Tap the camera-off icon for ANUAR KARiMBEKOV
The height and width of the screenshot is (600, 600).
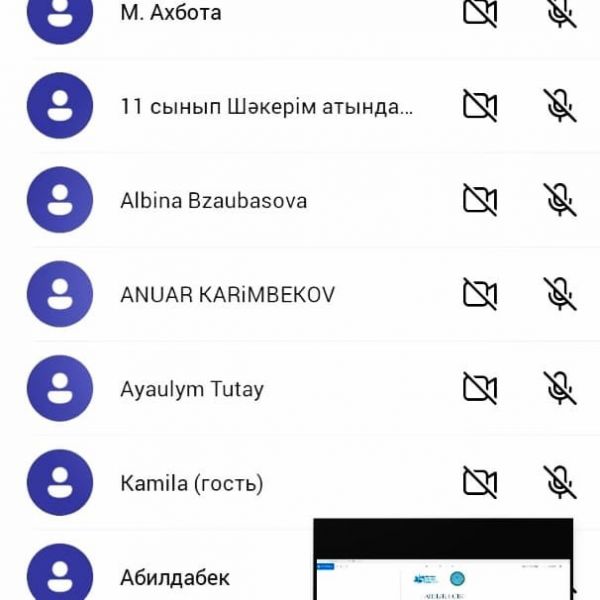pyautogui.click(x=480, y=294)
